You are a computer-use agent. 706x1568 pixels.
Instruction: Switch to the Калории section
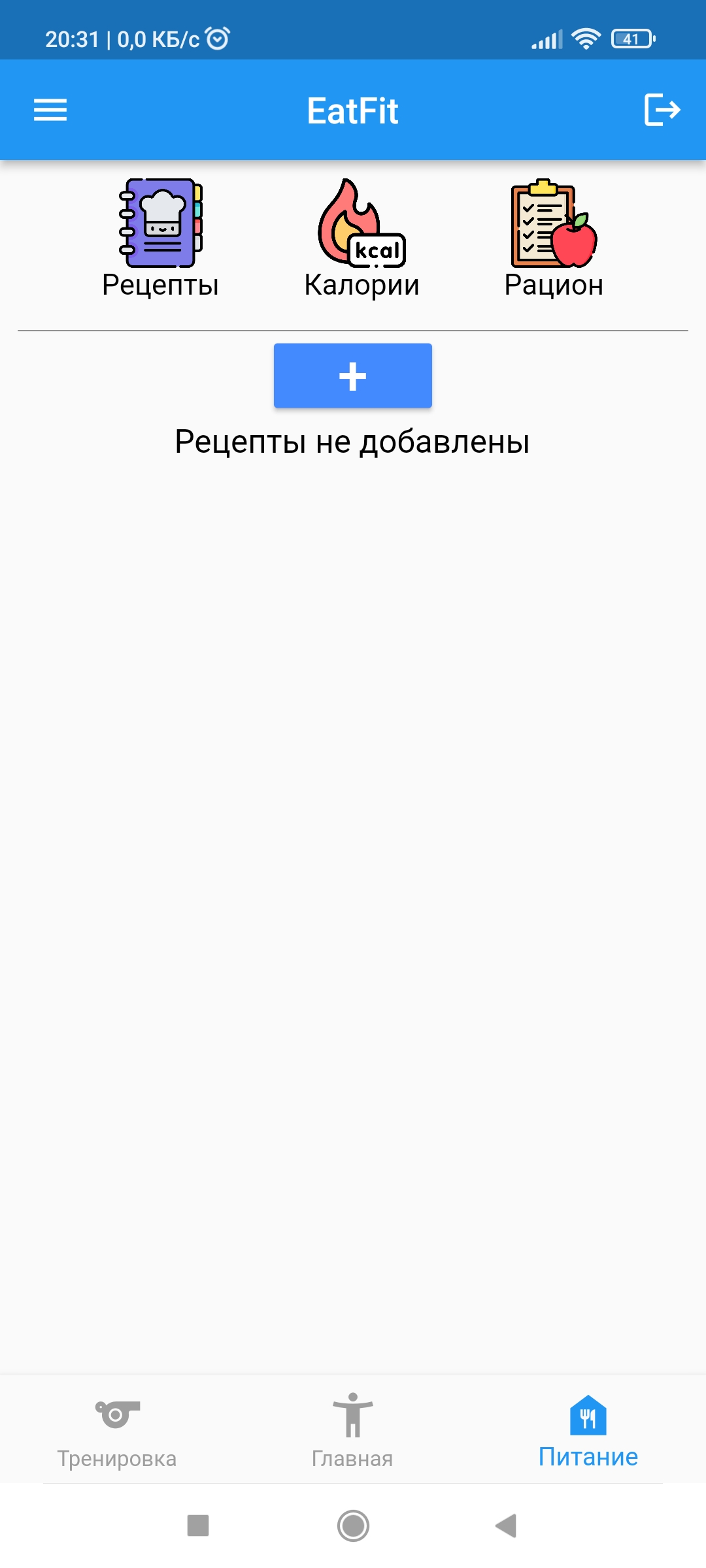pyautogui.click(x=361, y=238)
